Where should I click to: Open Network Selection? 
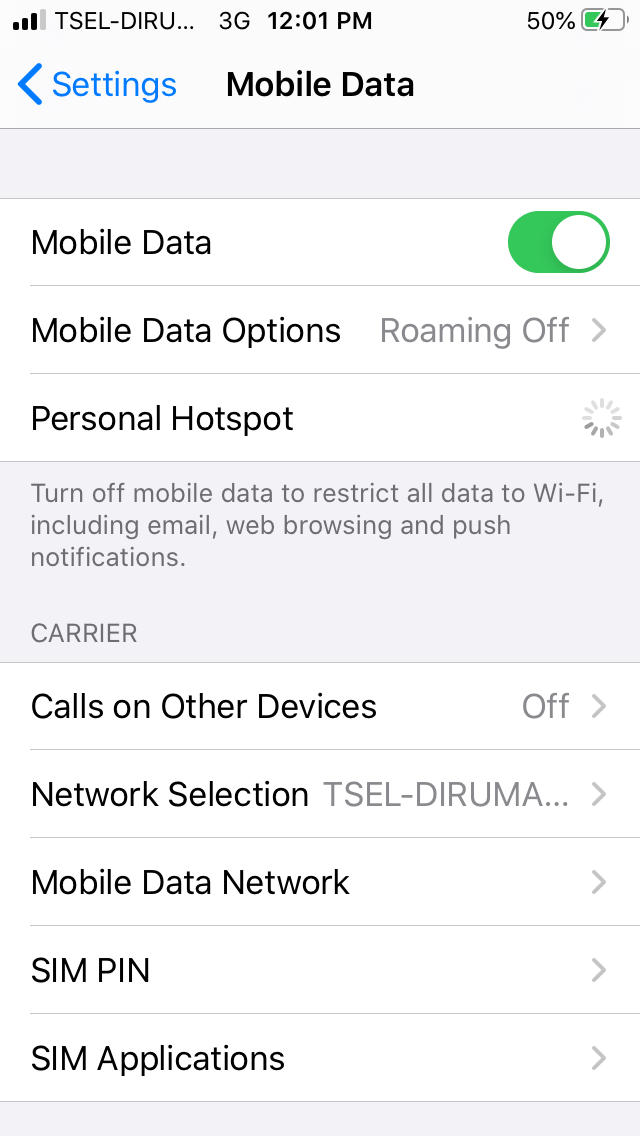pos(320,794)
